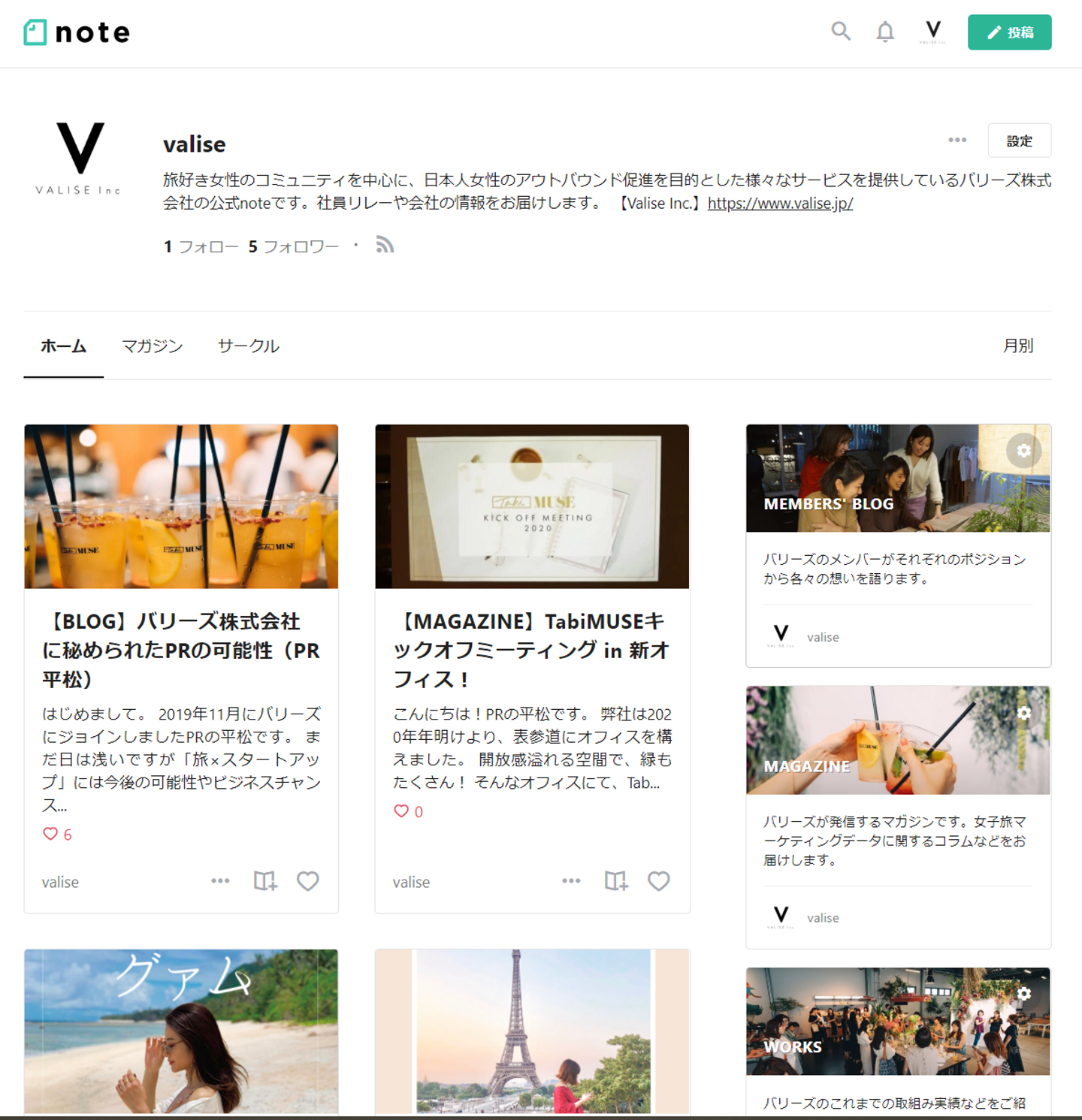Open profile overflow menu beside 設定
Screen dimensions: 1082x1120
click(x=957, y=140)
